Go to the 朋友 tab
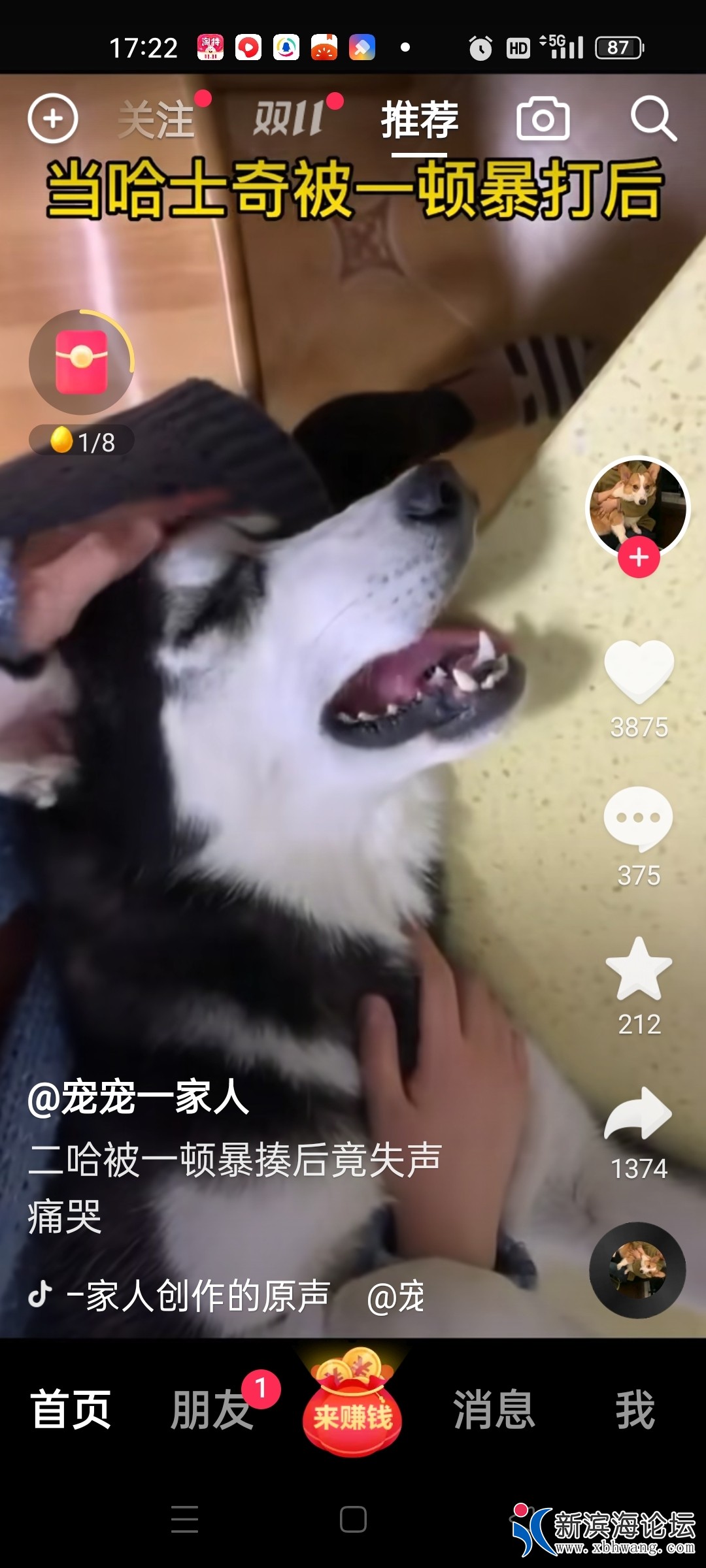706x1568 pixels. click(212, 1410)
